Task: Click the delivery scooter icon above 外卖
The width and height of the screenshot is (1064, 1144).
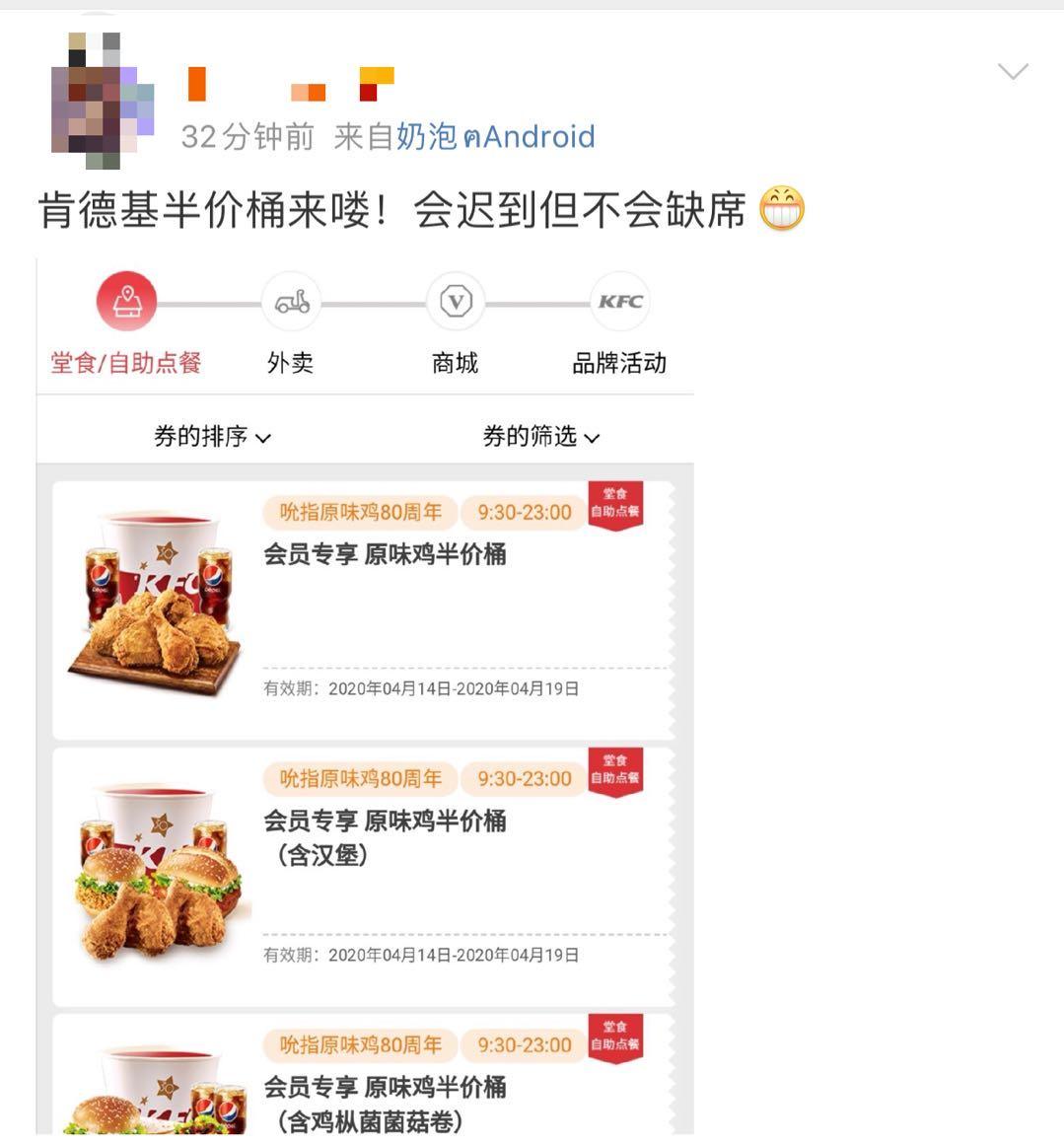Action: (291, 302)
